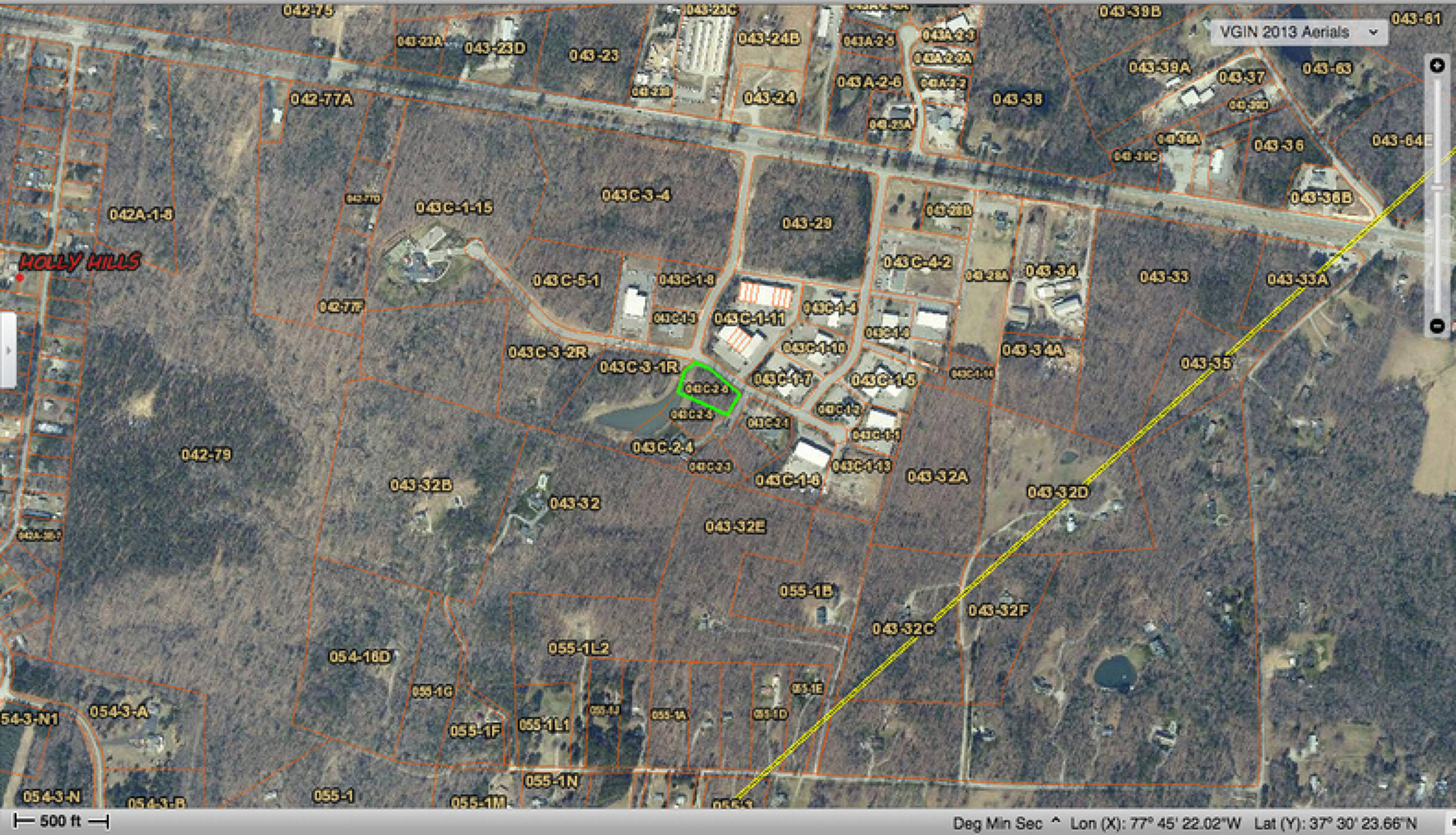Zoom in with the plus button

point(1437,66)
